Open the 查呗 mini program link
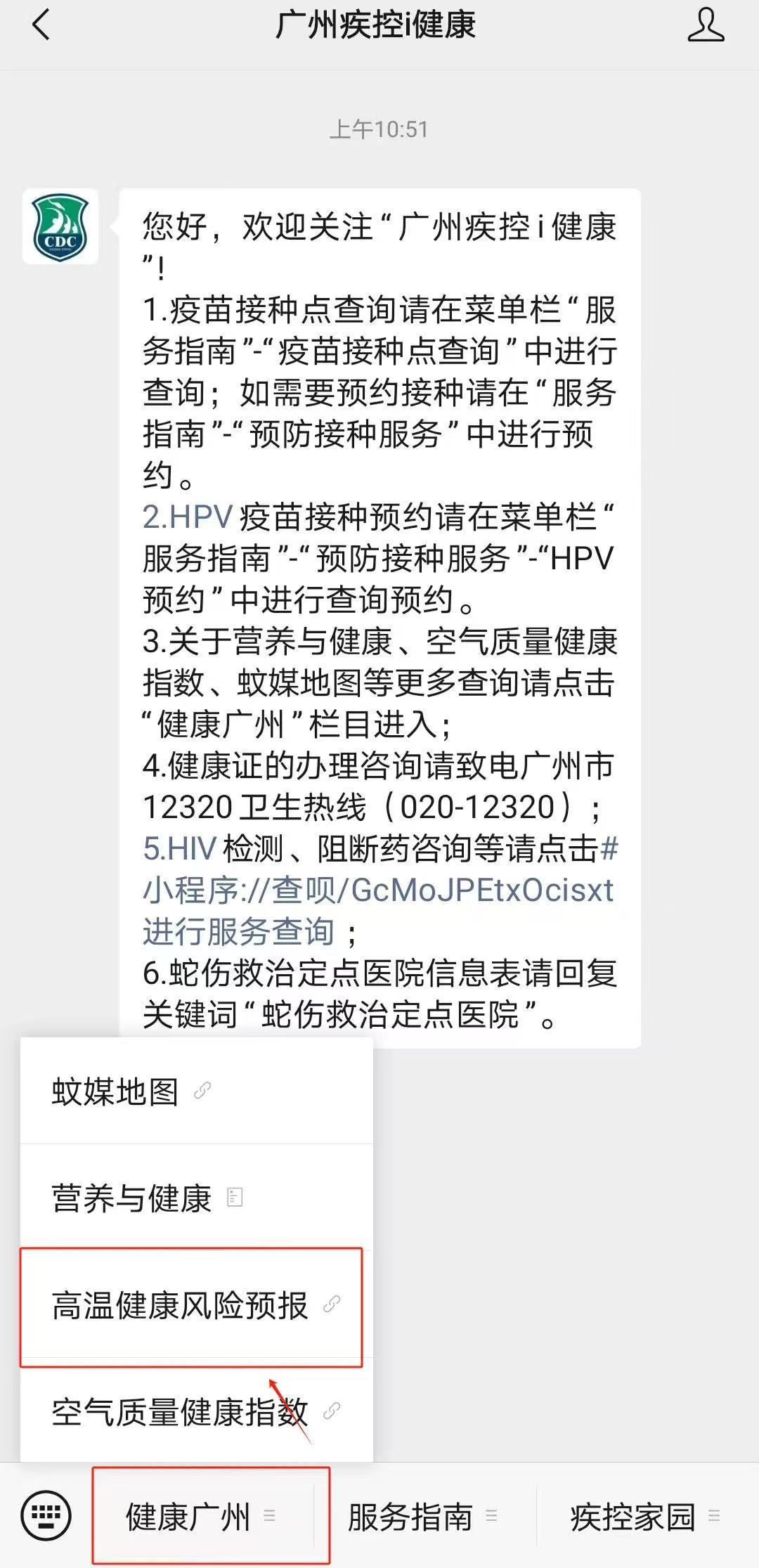The height and width of the screenshot is (1568, 759). [x=378, y=890]
